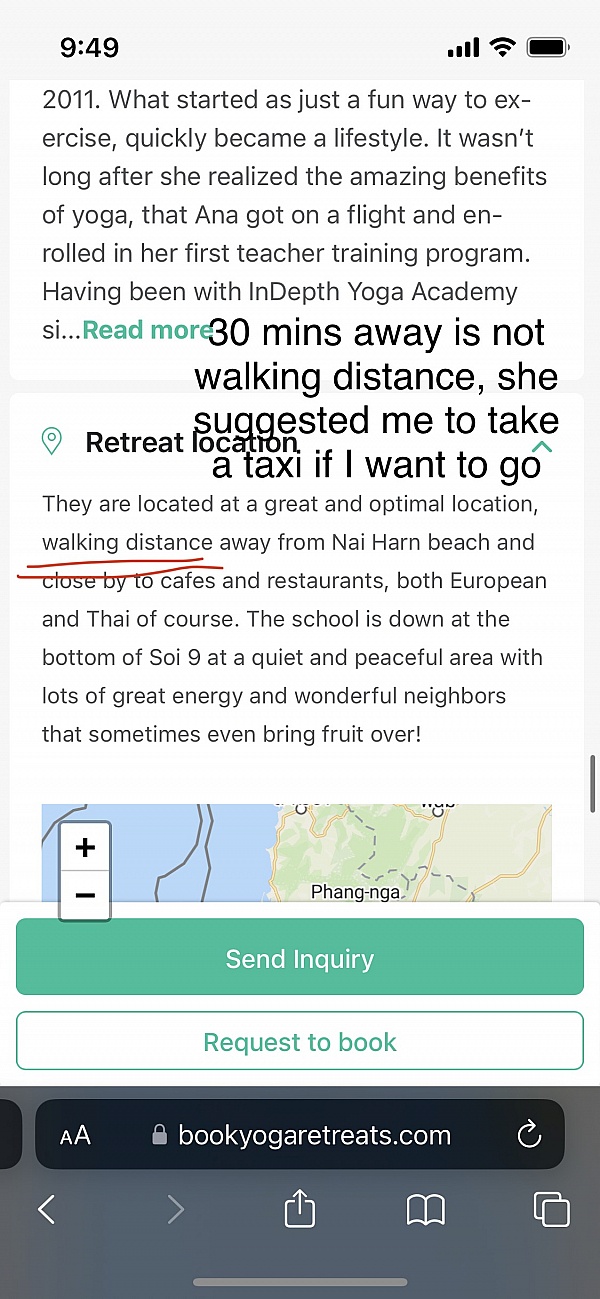Tap Request to book
The image size is (600, 1299).
(x=300, y=1042)
